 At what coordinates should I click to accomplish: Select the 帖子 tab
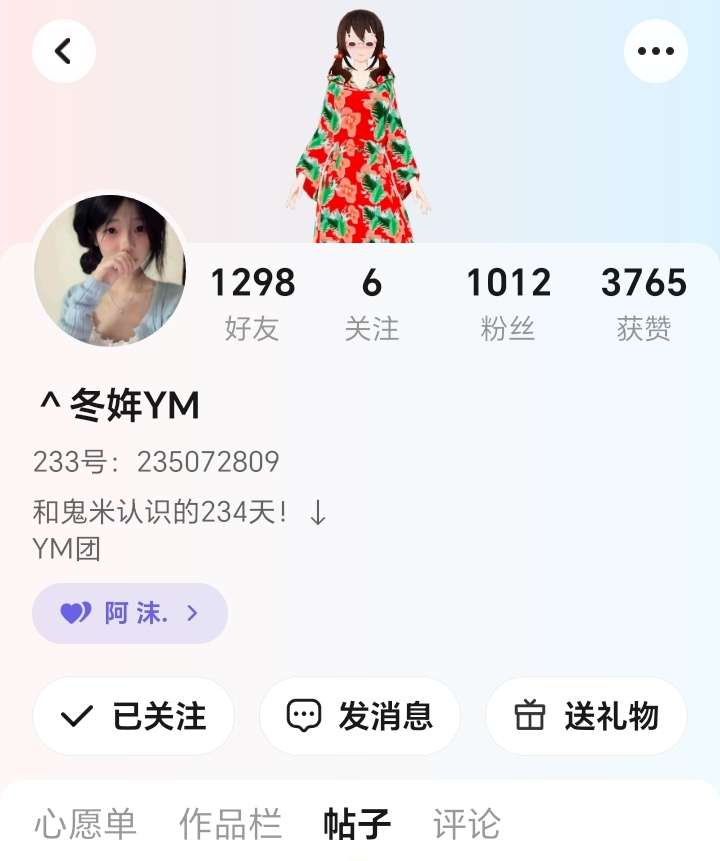(357, 825)
